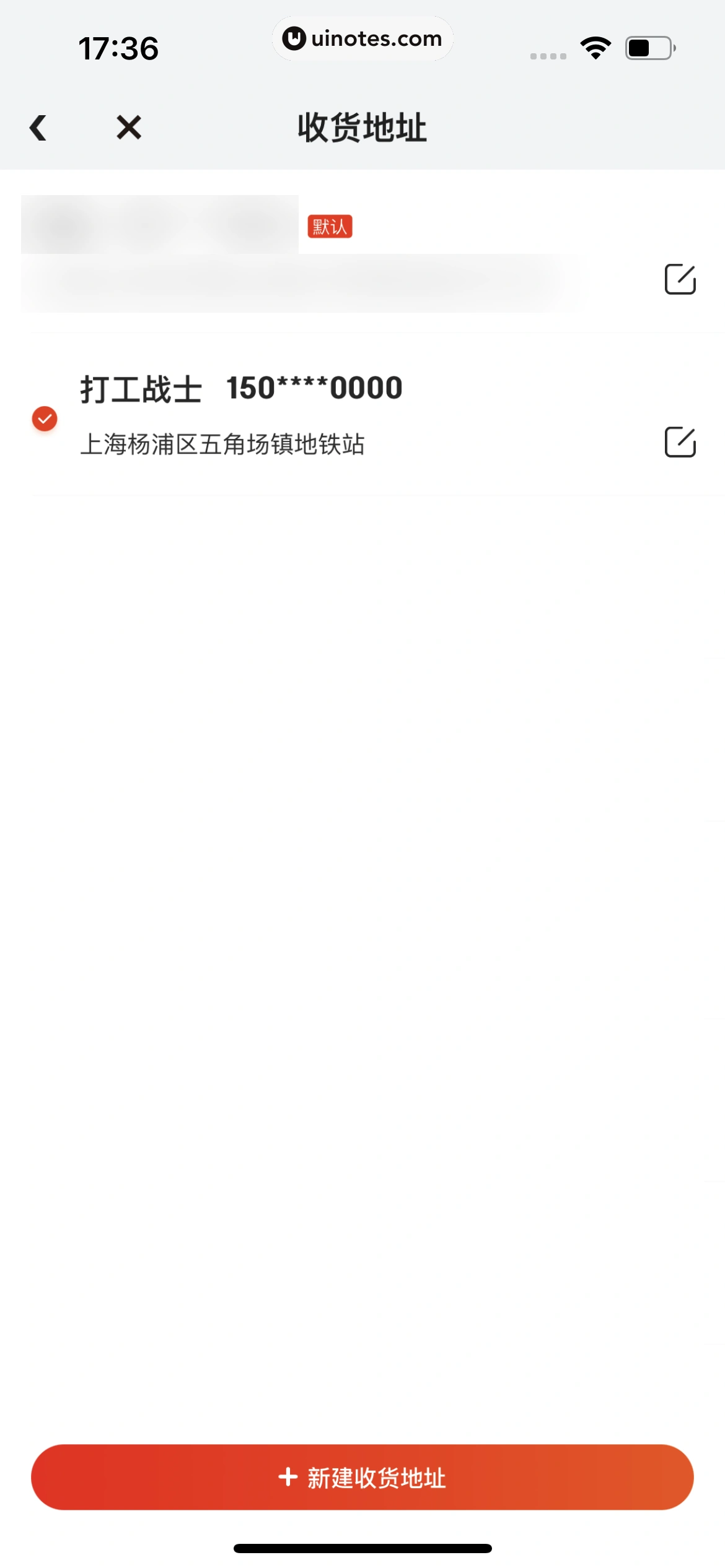
Task: Go back using the back arrow
Action: pos(38,128)
